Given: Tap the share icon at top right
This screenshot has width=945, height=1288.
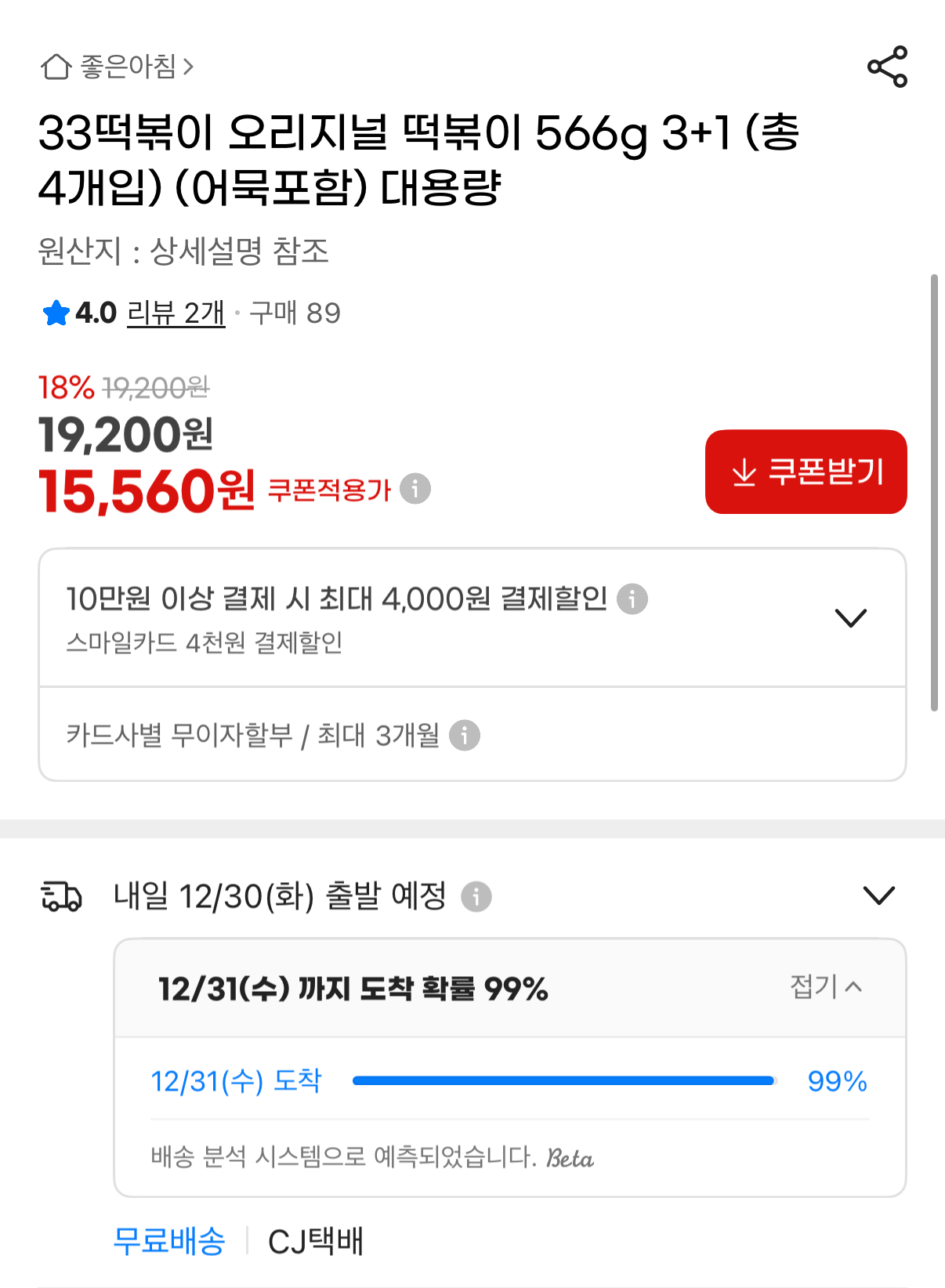Looking at the screenshot, I should pyautogui.click(x=885, y=67).
